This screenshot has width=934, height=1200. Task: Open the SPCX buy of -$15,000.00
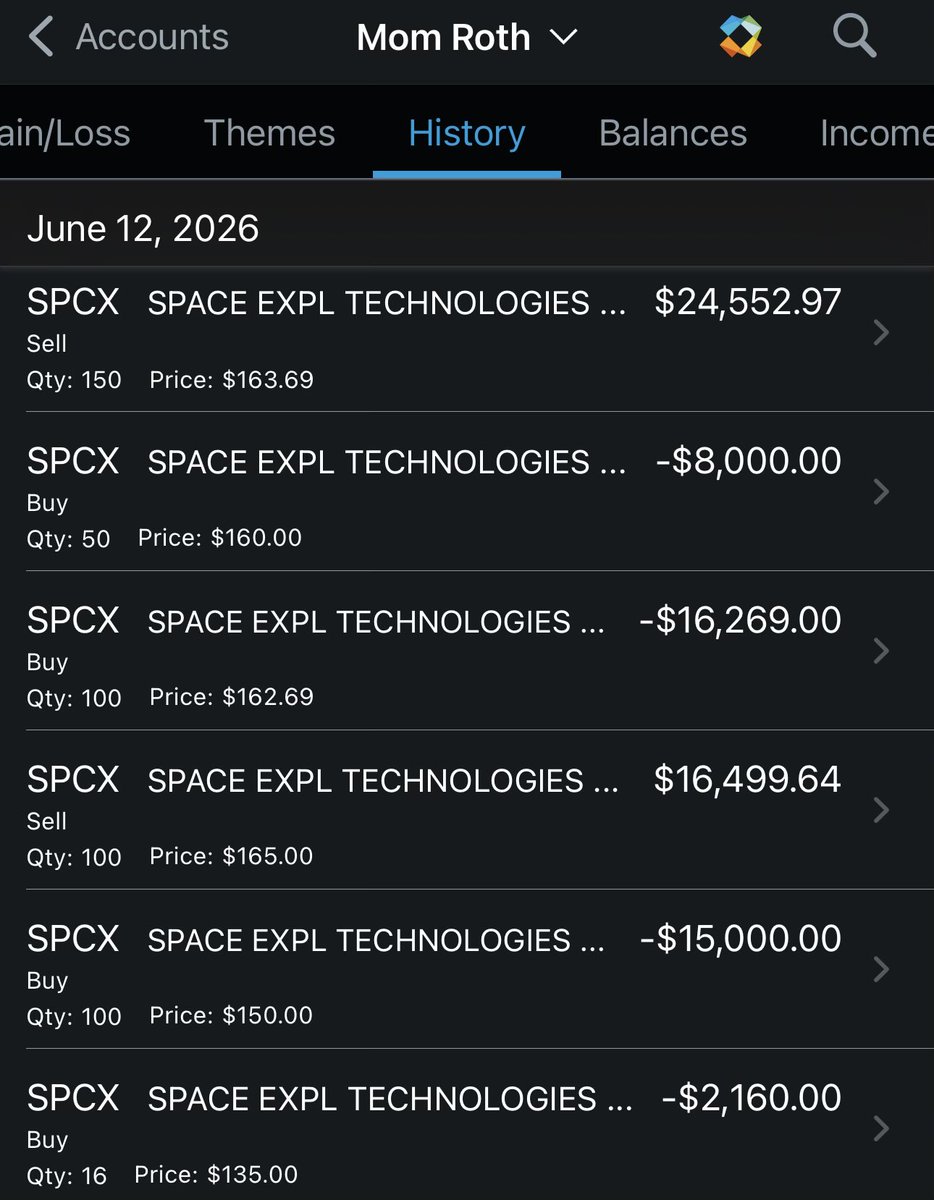coord(467,968)
